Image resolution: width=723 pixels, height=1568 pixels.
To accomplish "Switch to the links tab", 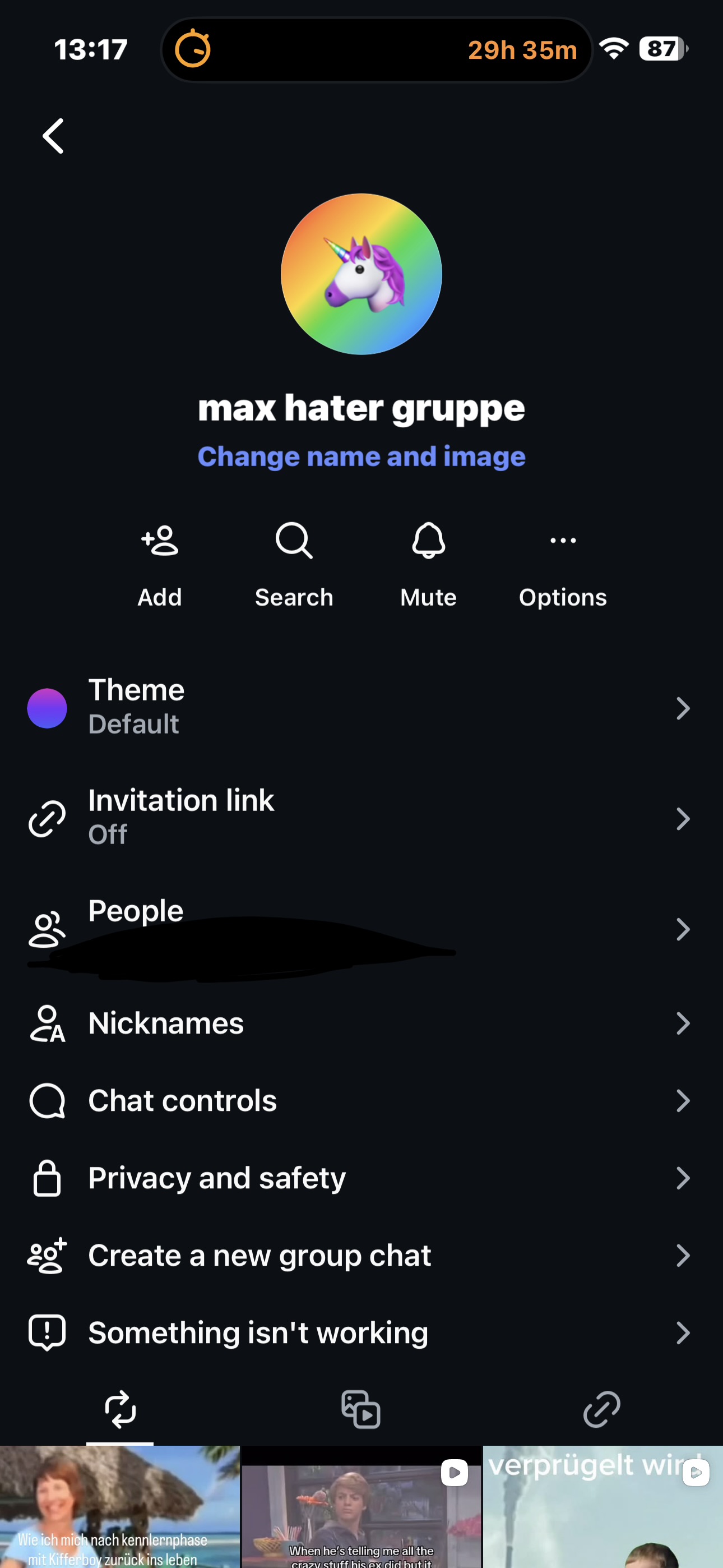I will tap(602, 1409).
